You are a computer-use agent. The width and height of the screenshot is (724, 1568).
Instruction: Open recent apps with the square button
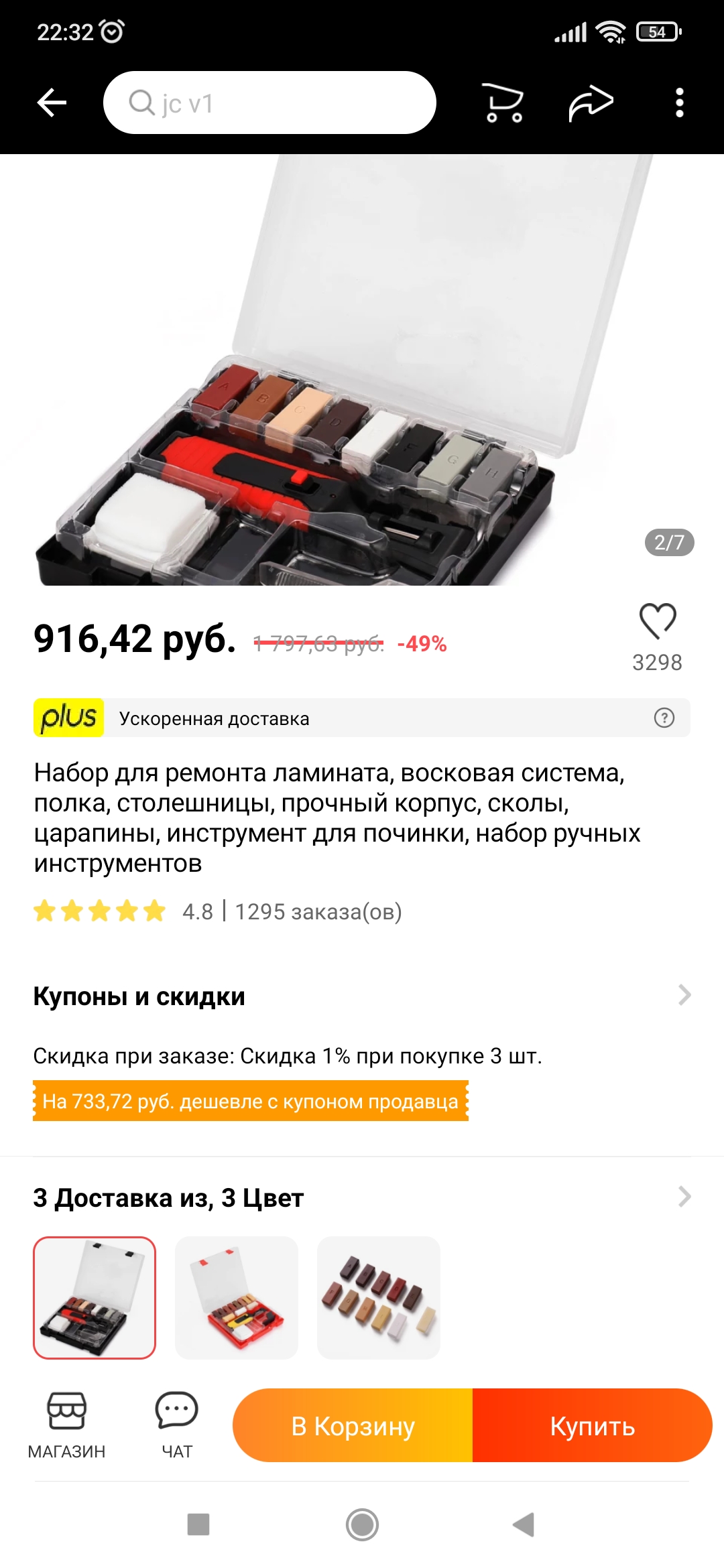tap(198, 1524)
